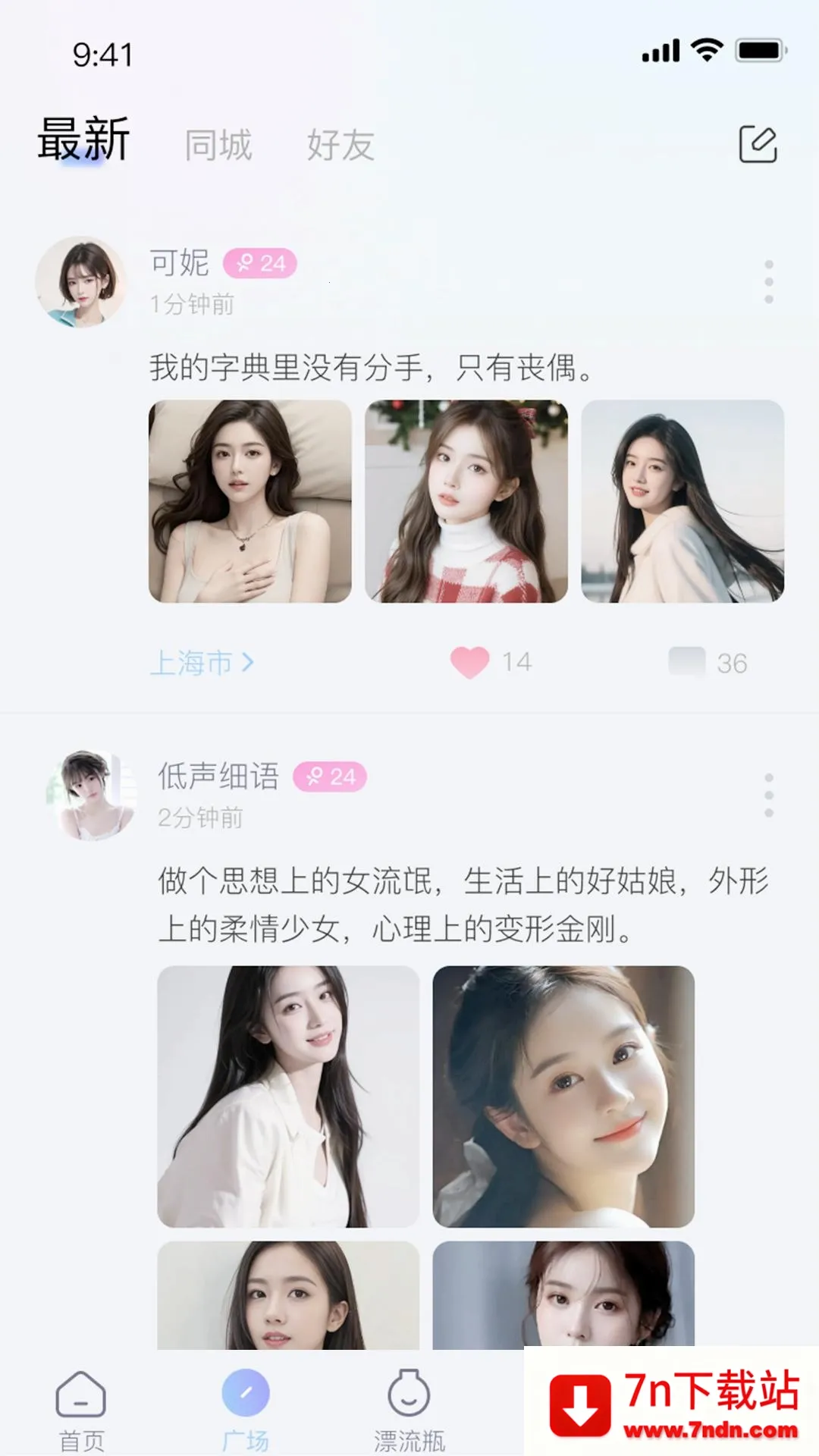Switch to the 好友 tab

(340, 145)
